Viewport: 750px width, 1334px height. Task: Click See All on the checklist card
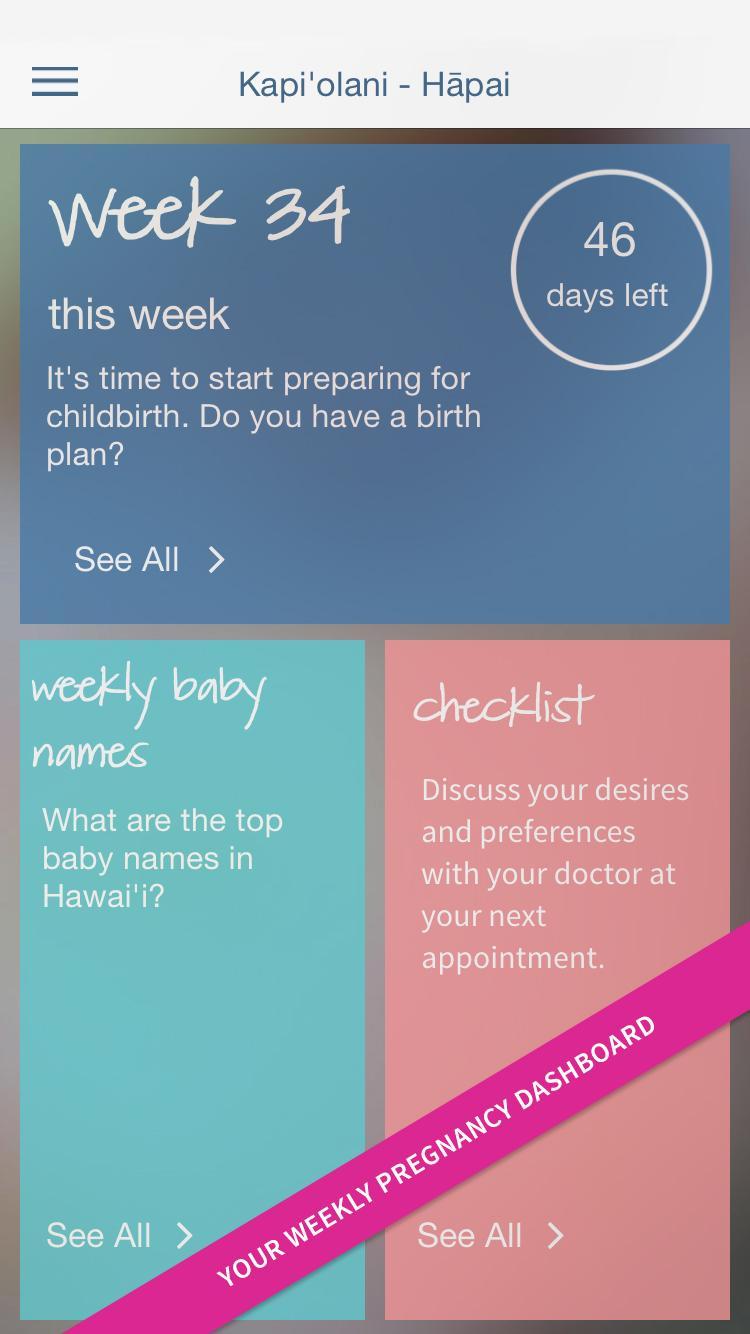pyautogui.click(x=469, y=1236)
